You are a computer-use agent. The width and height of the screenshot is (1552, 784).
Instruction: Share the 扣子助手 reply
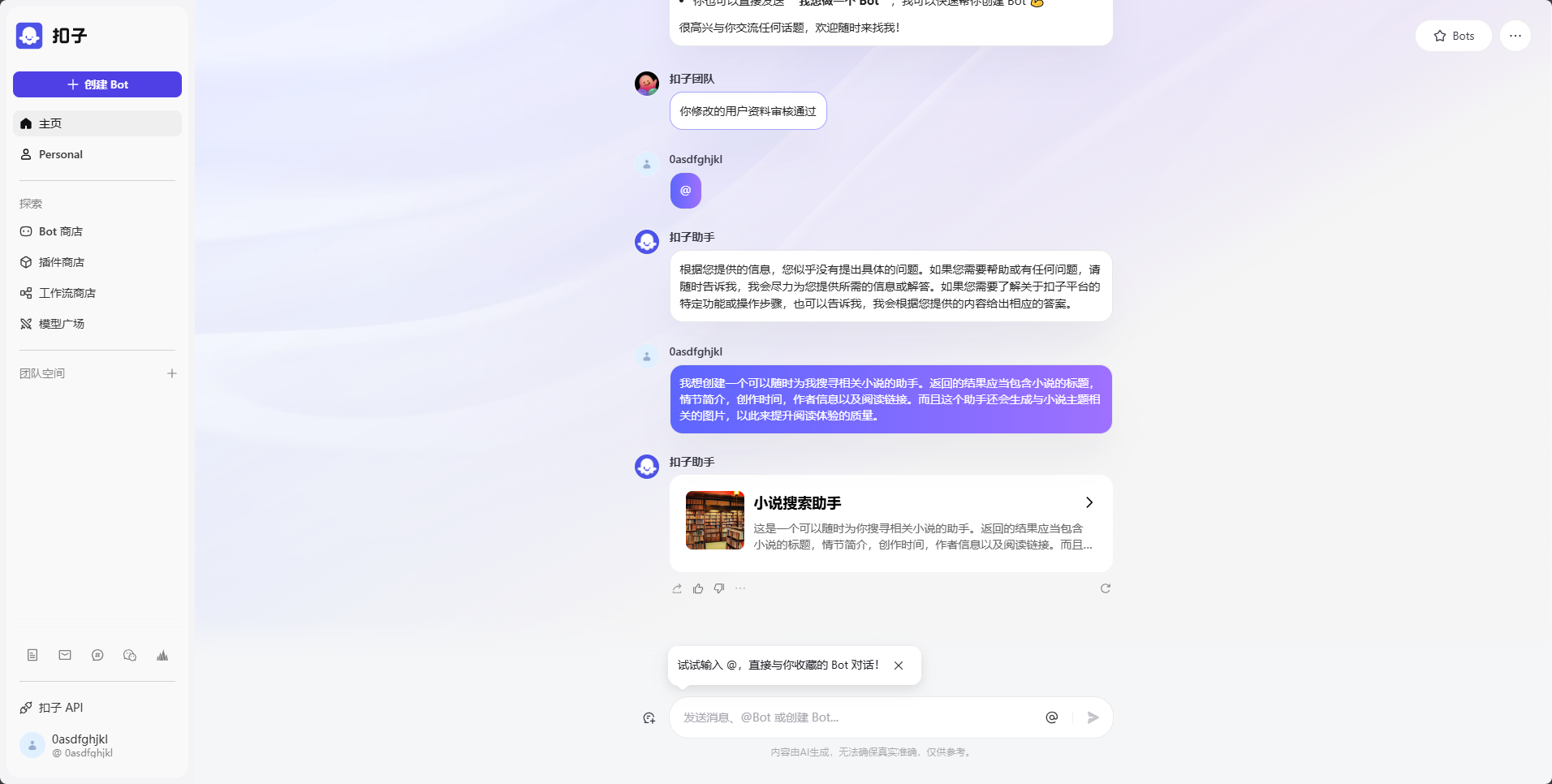pyautogui.click(x=677, y=588)
